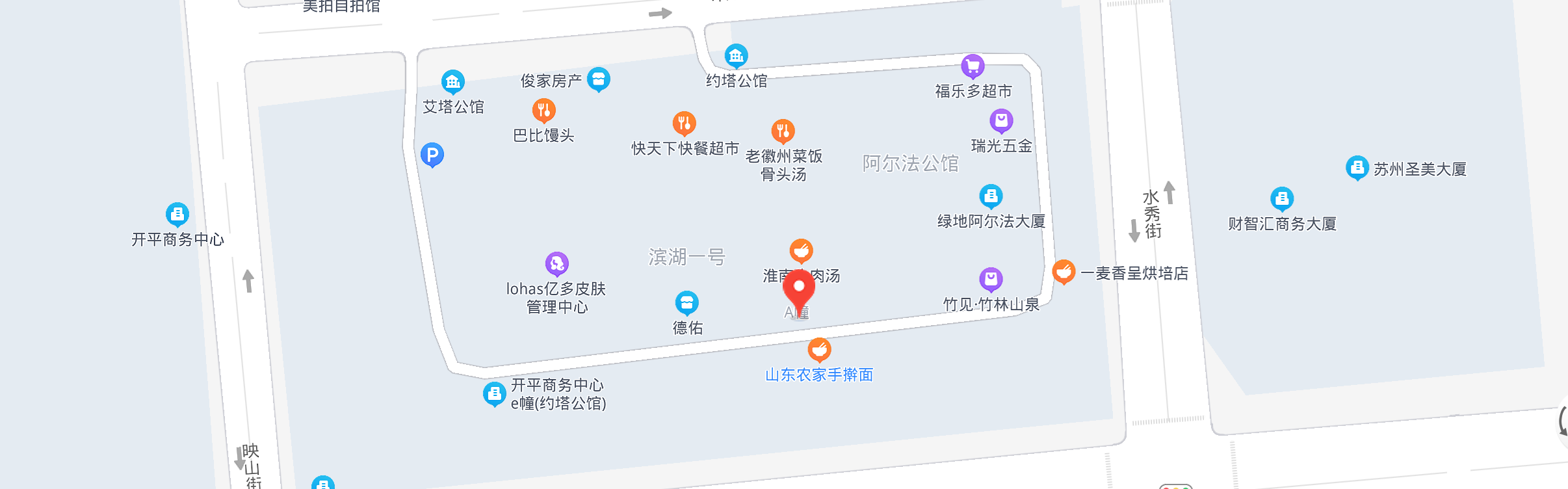The height and width of the screenshot is (489, 1568).
Task: Open 财智汇商务大厦 marker
Action: (x=1281, y=198)
